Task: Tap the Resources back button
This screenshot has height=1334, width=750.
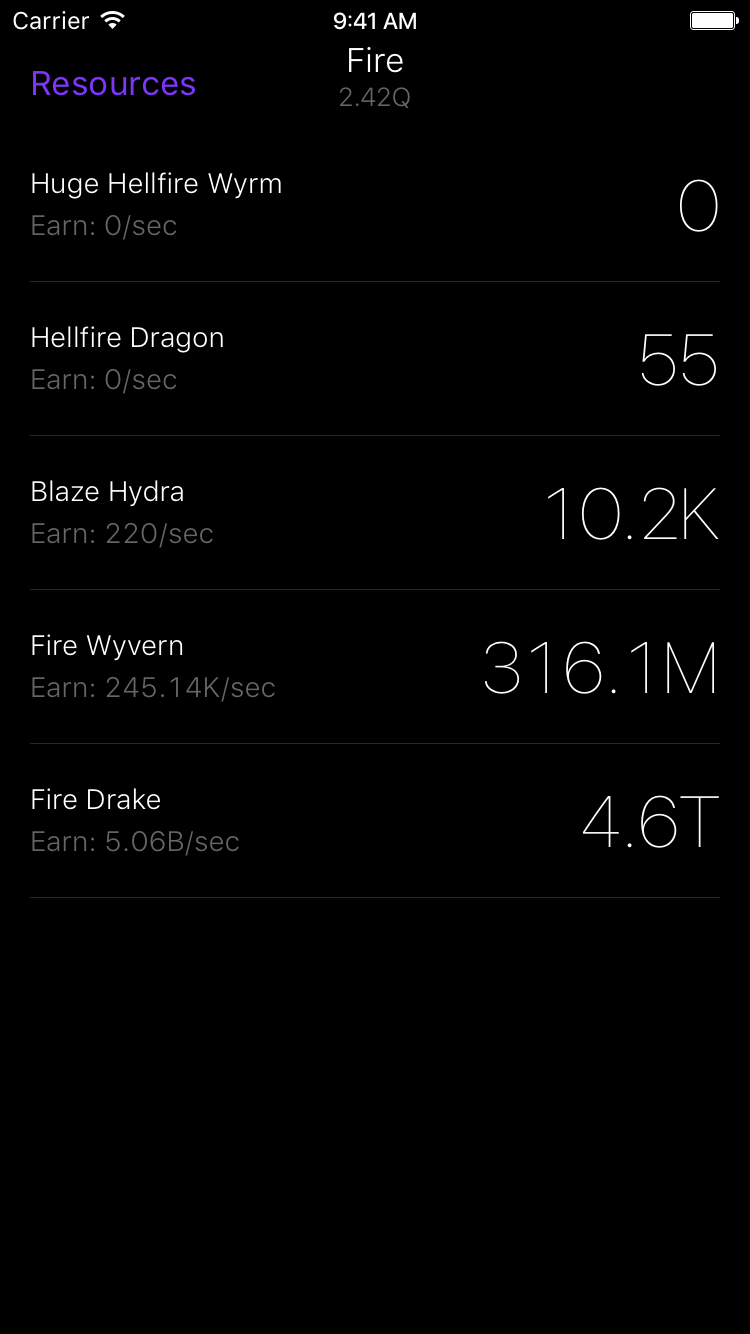Action: point(112,84)
